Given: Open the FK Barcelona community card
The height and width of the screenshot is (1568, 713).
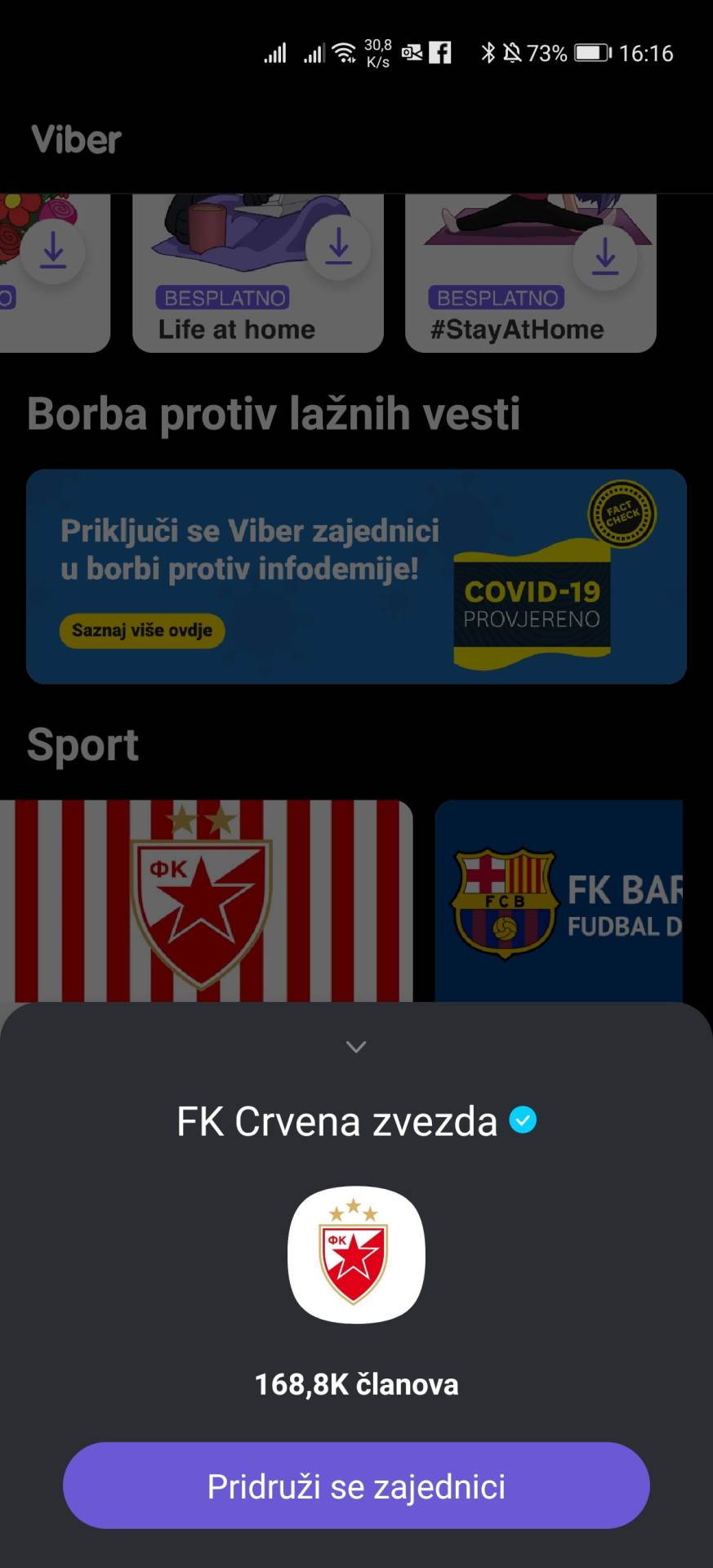Looking at the screenshot, I should pos(572,898).
